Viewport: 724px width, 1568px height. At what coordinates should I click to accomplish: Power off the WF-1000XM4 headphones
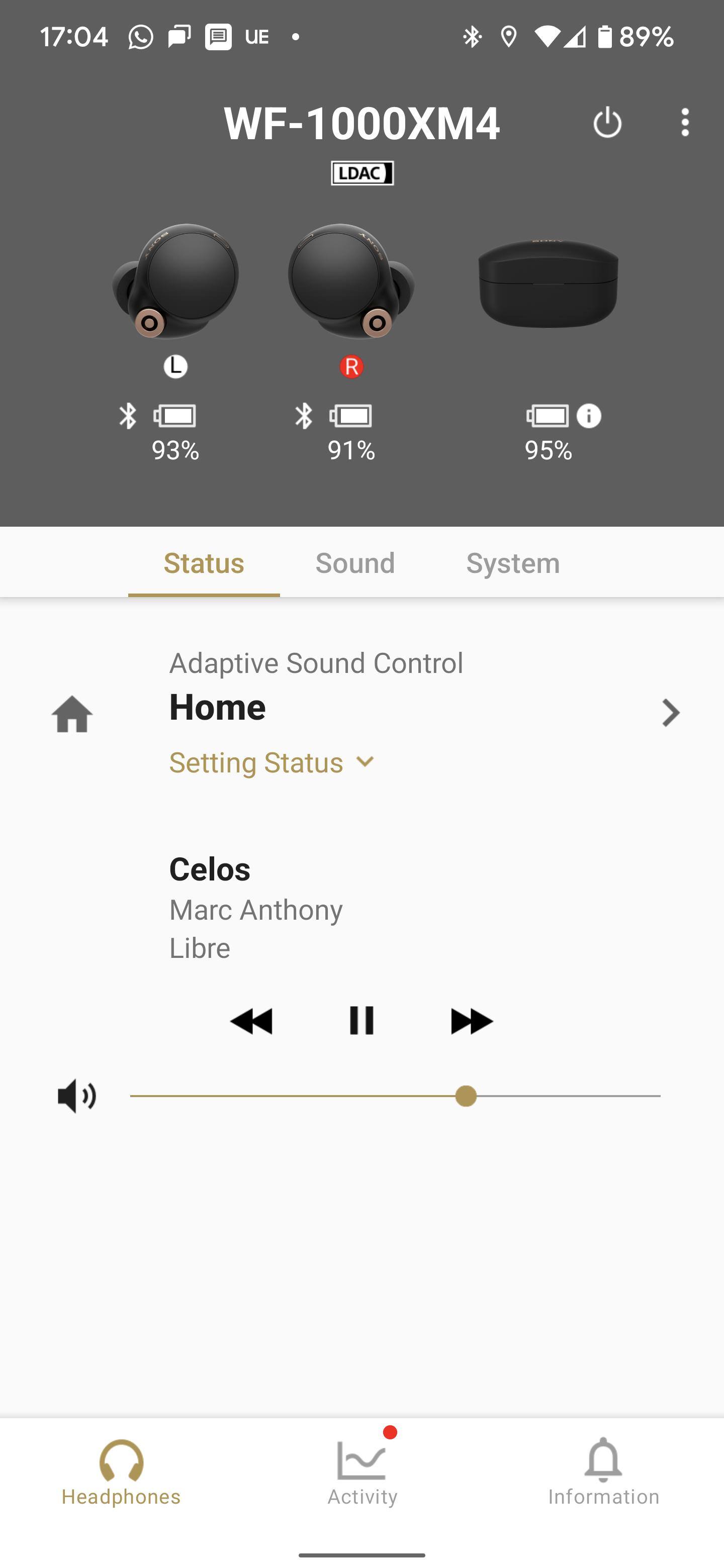(607, 122)
